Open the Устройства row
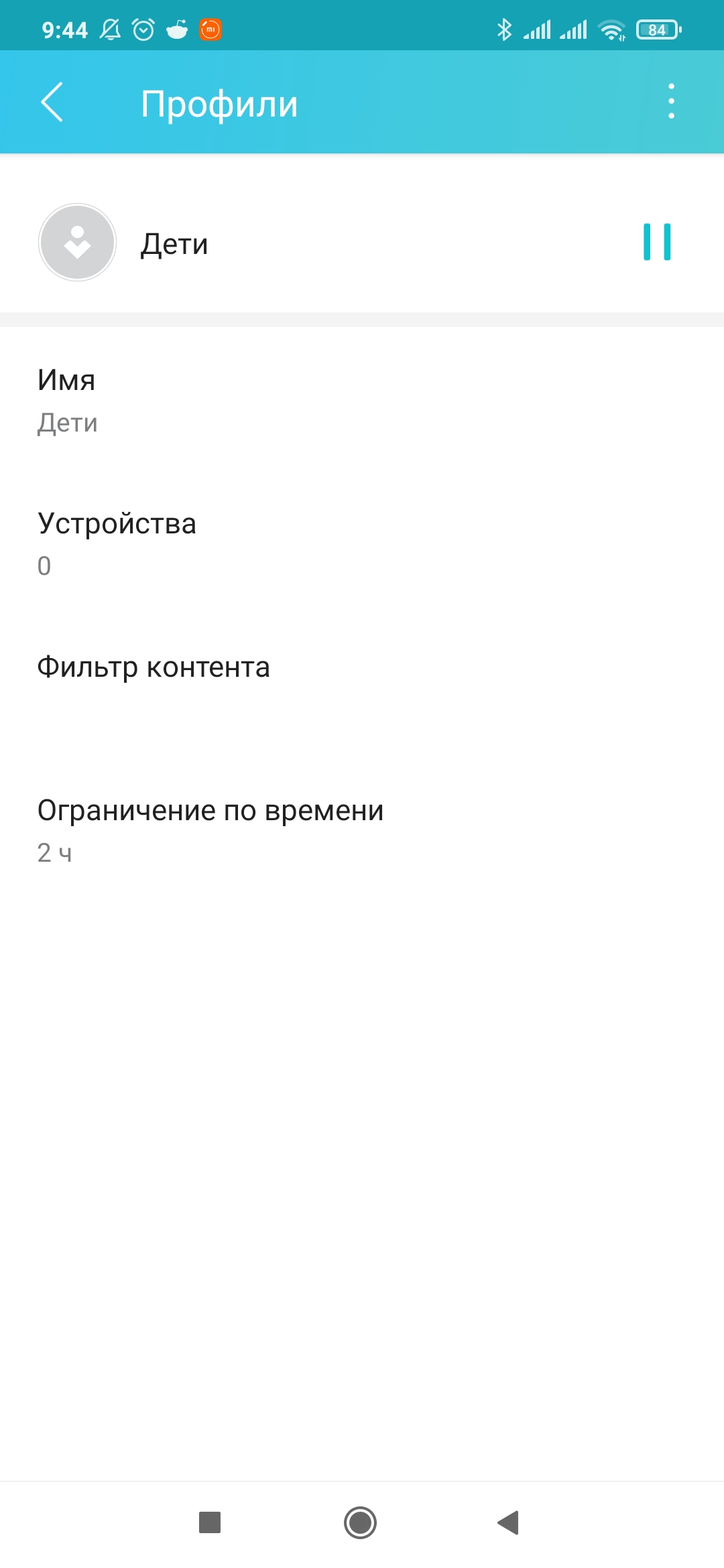The height and width of the screenshot is (1568, 724). 362,543
